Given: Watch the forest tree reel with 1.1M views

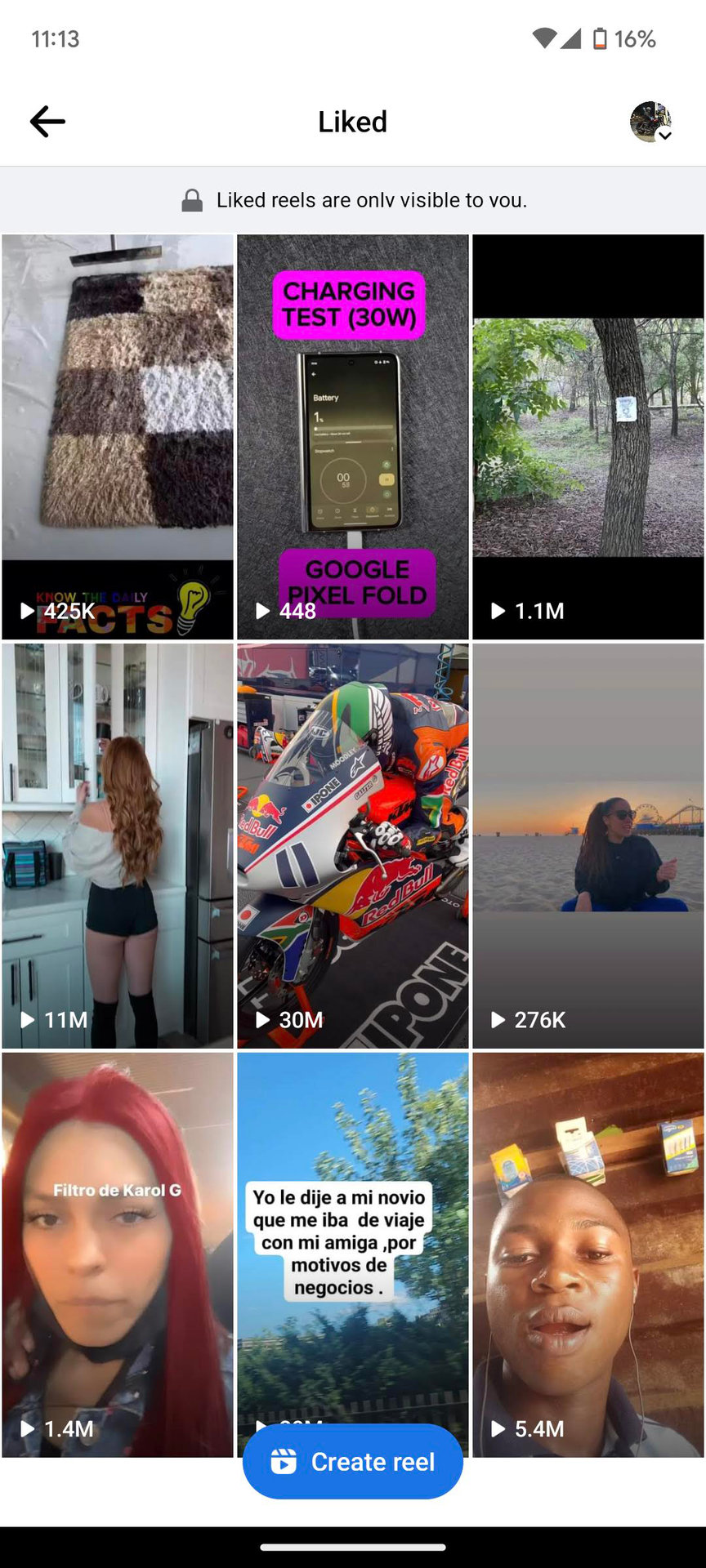Looking at the screenshot, I should pyautogui.click(x=588, y=436).
